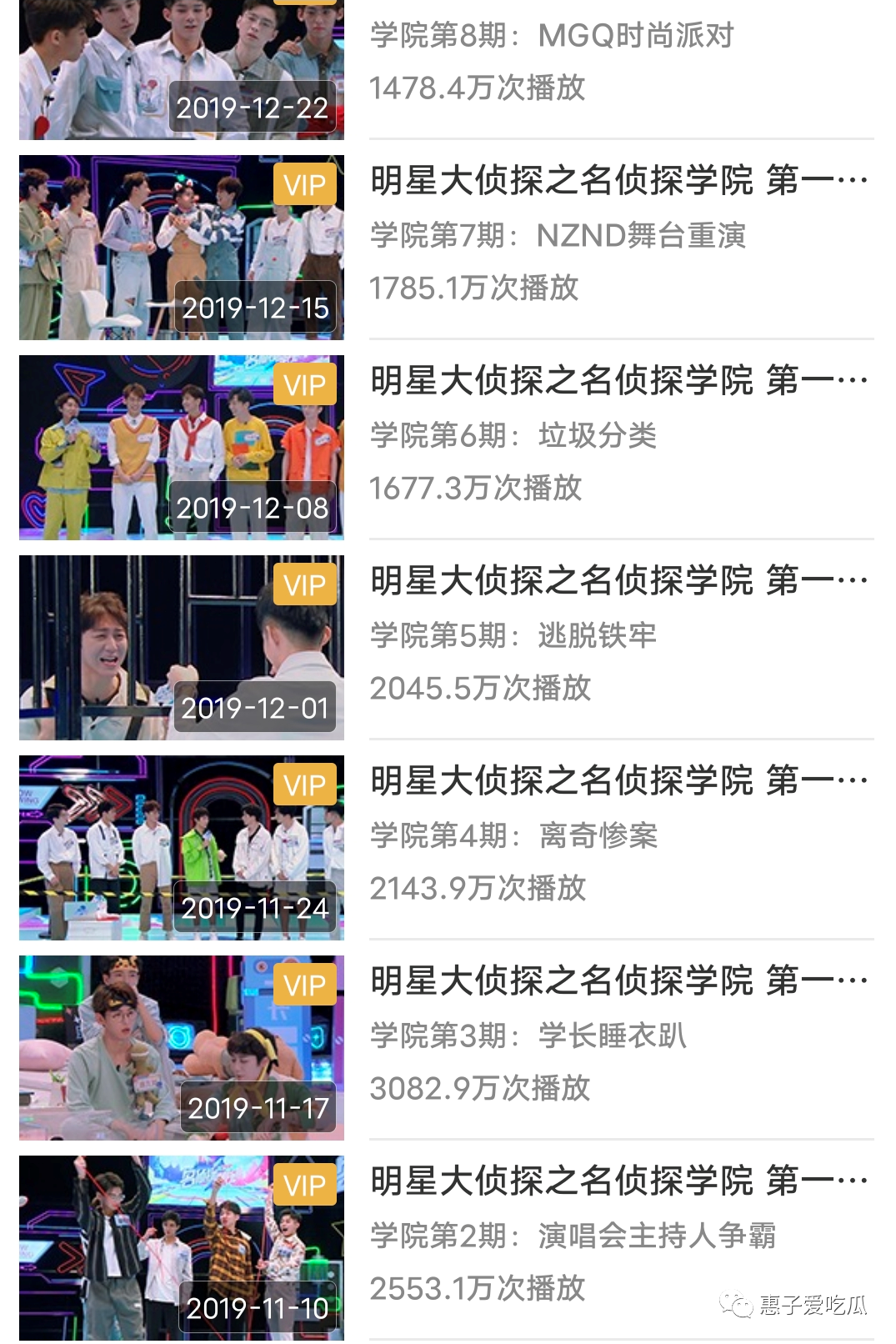Select the 逃脱铁牢 episode thumbnail

tap(178, 647)
